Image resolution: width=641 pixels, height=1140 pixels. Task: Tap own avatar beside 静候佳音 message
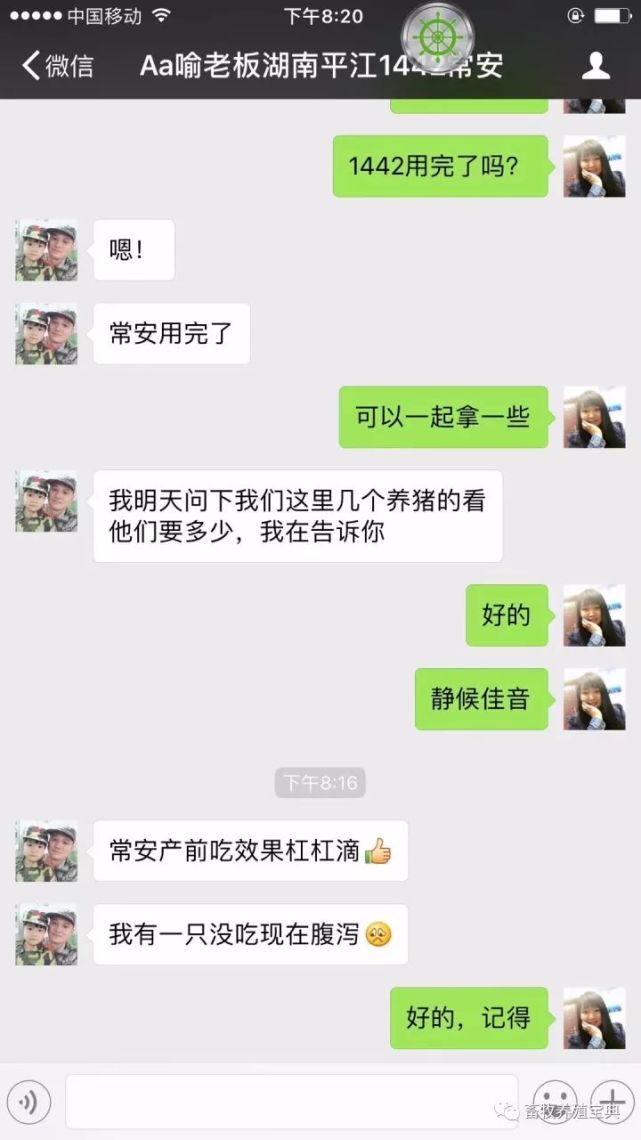pyautogui.click(x=594, y=699)
